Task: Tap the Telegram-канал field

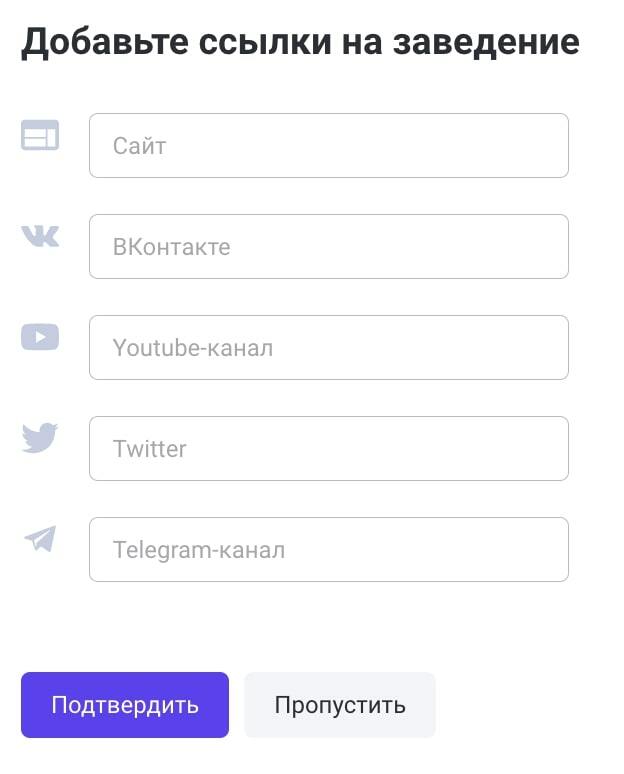Action: (x=328, y=550)
